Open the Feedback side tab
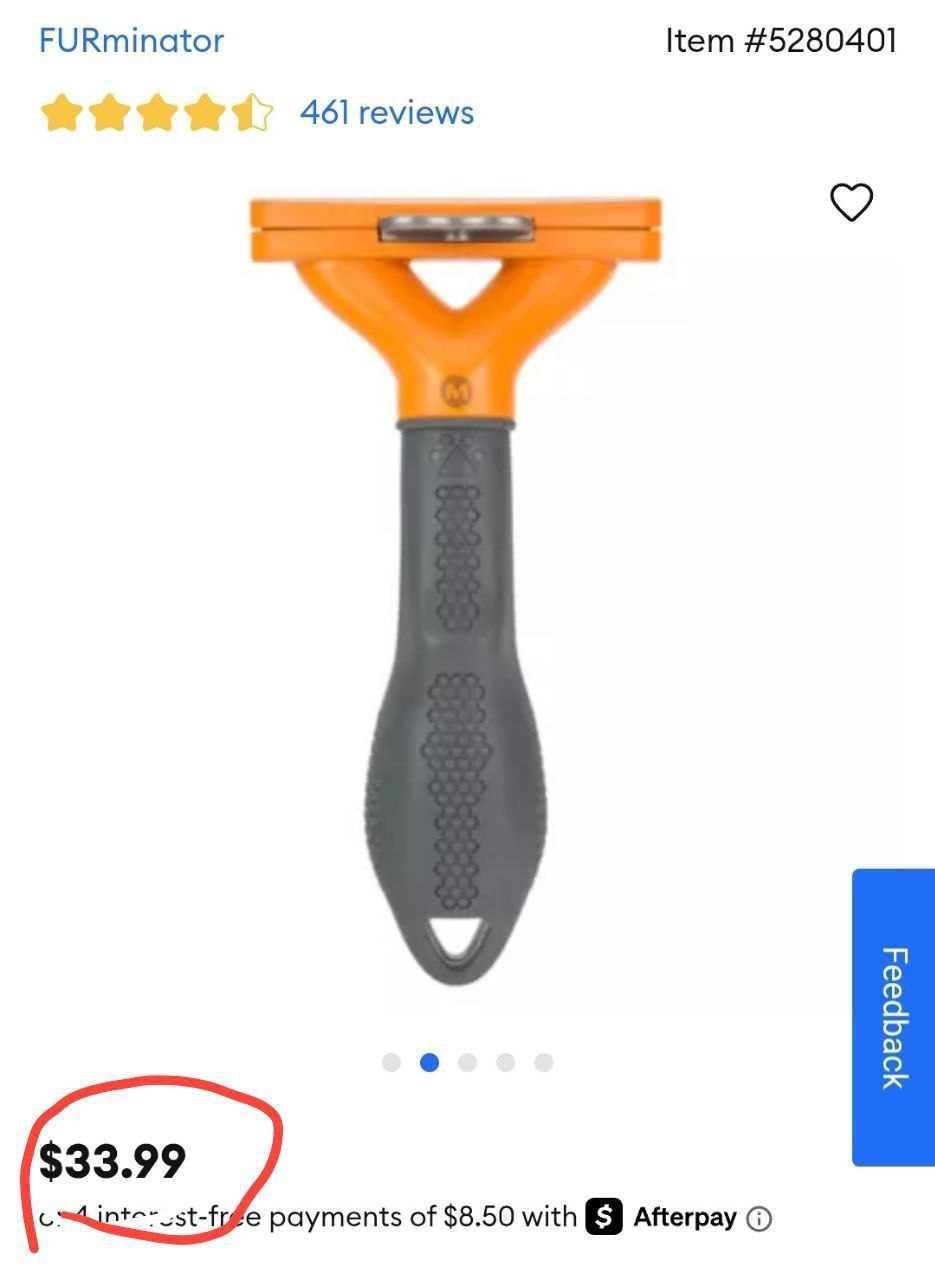 [x=892, y=1016]
